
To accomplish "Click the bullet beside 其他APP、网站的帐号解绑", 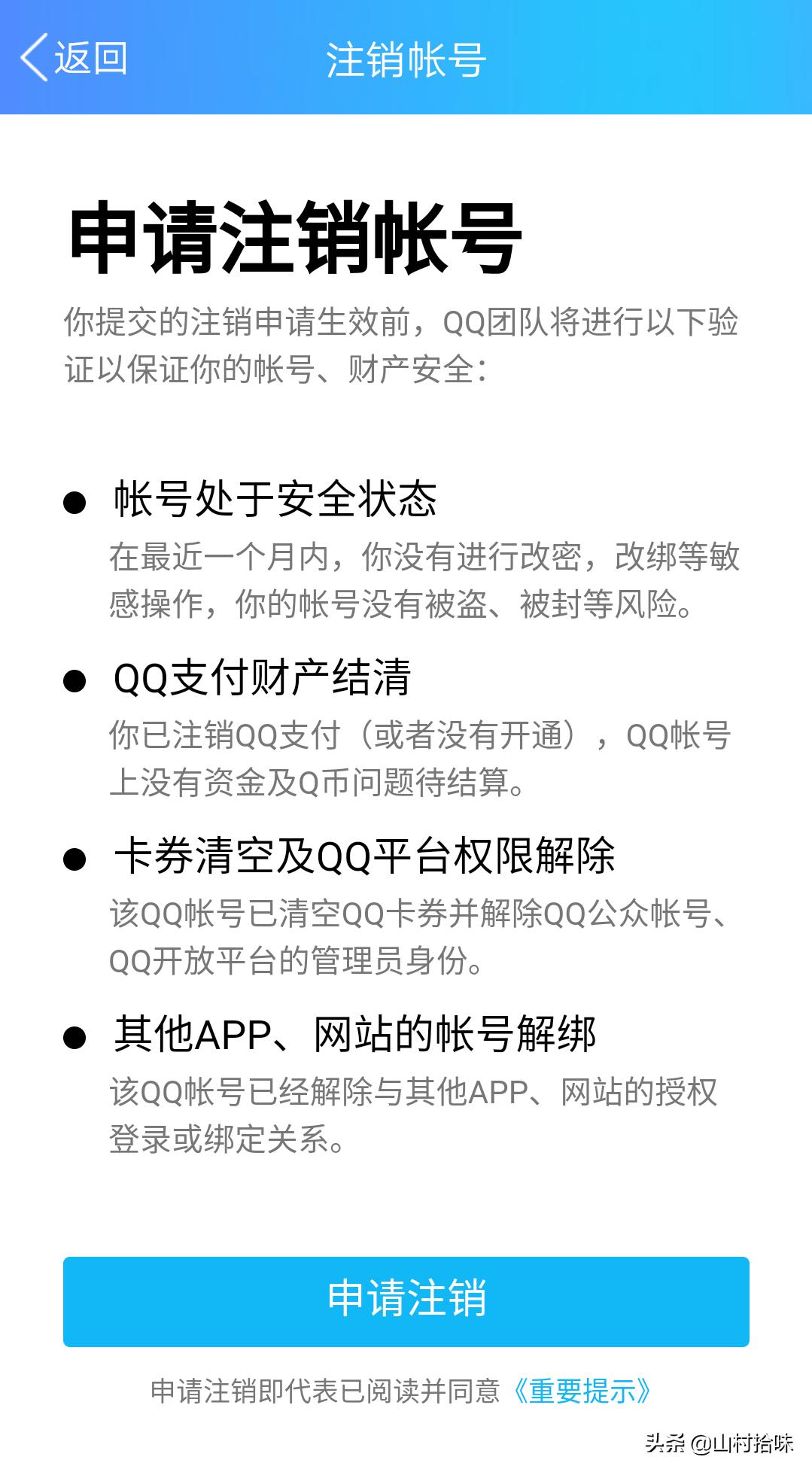I will click(74, 1037).
